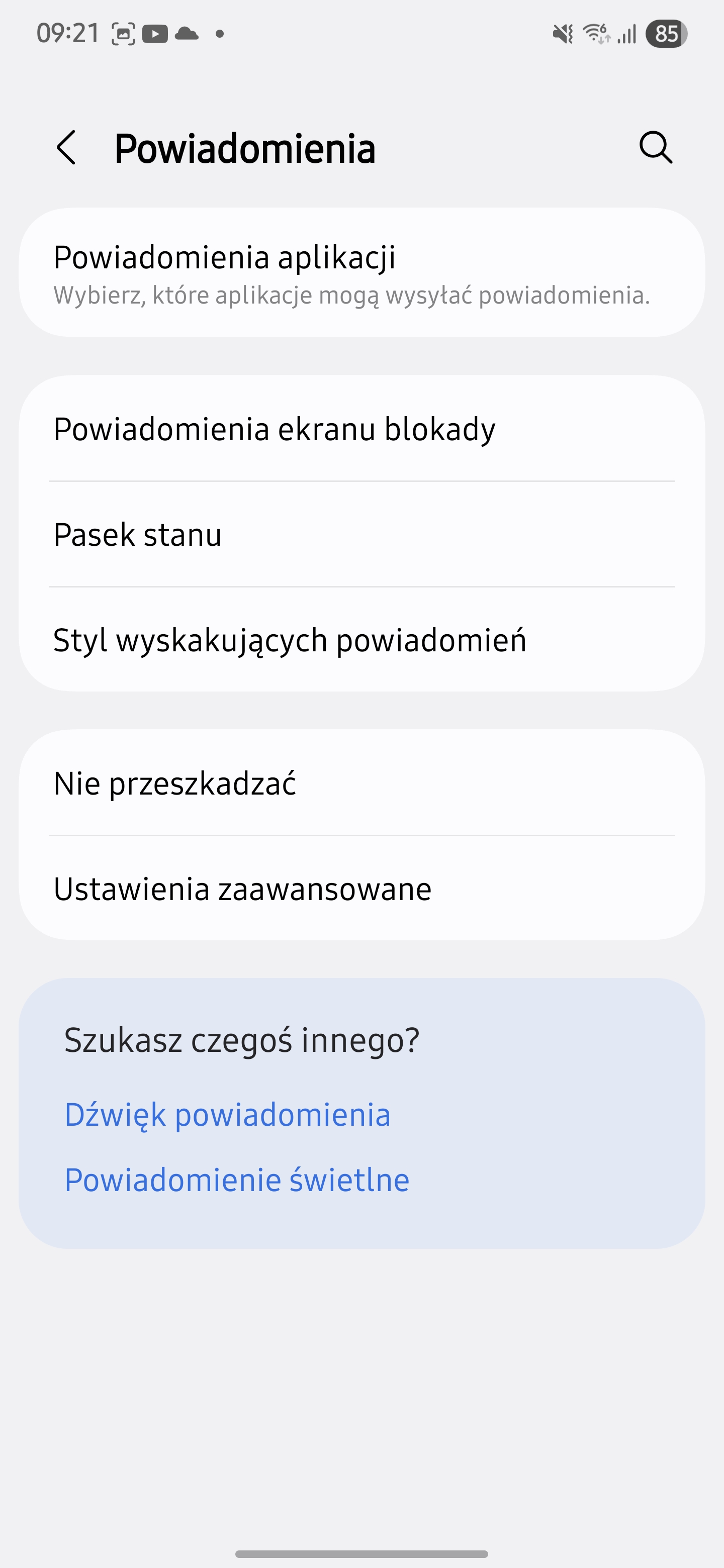Open Styl wyskakujących powiadomień
This screenshot has height=1568, width=724.
click(x=361, y=640)
